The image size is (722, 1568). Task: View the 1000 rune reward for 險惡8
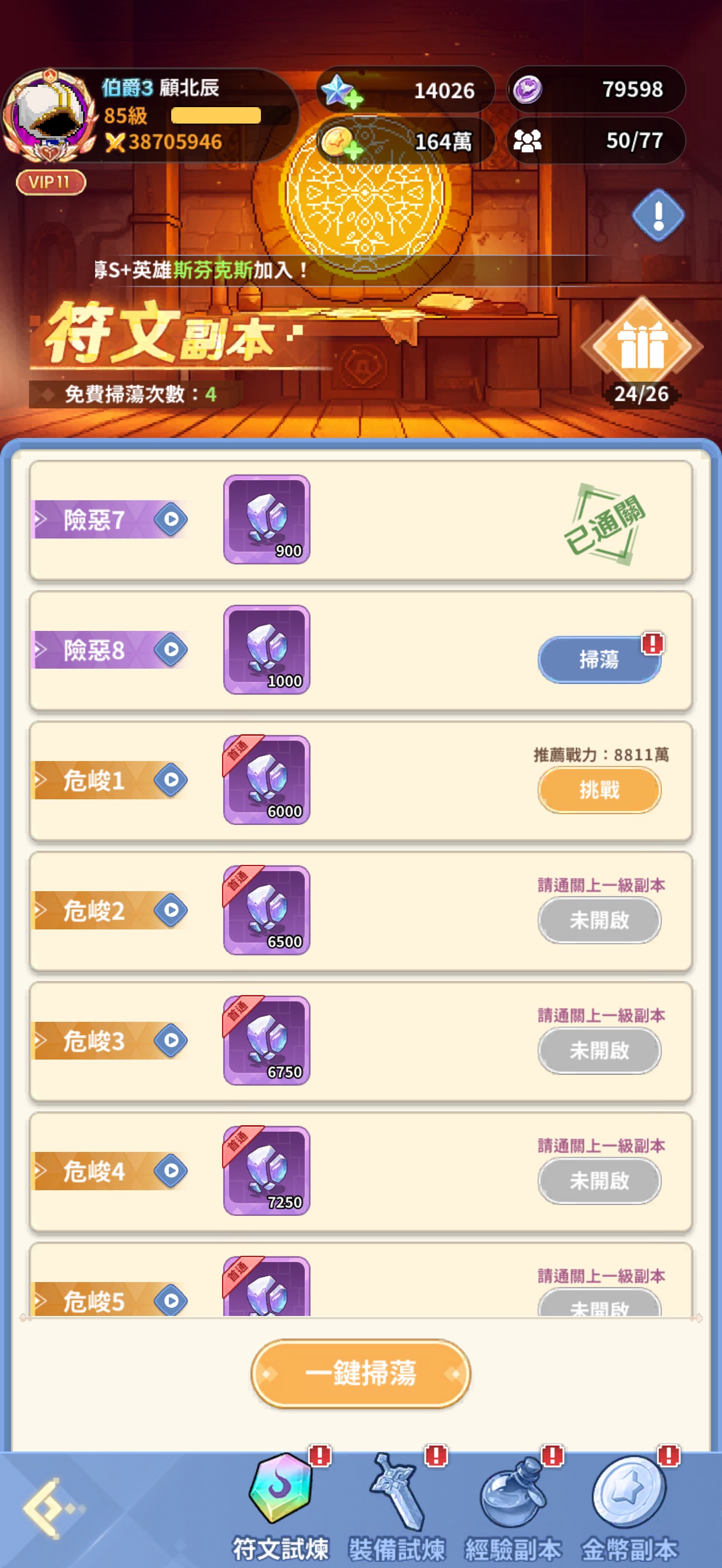click(266, 650)
